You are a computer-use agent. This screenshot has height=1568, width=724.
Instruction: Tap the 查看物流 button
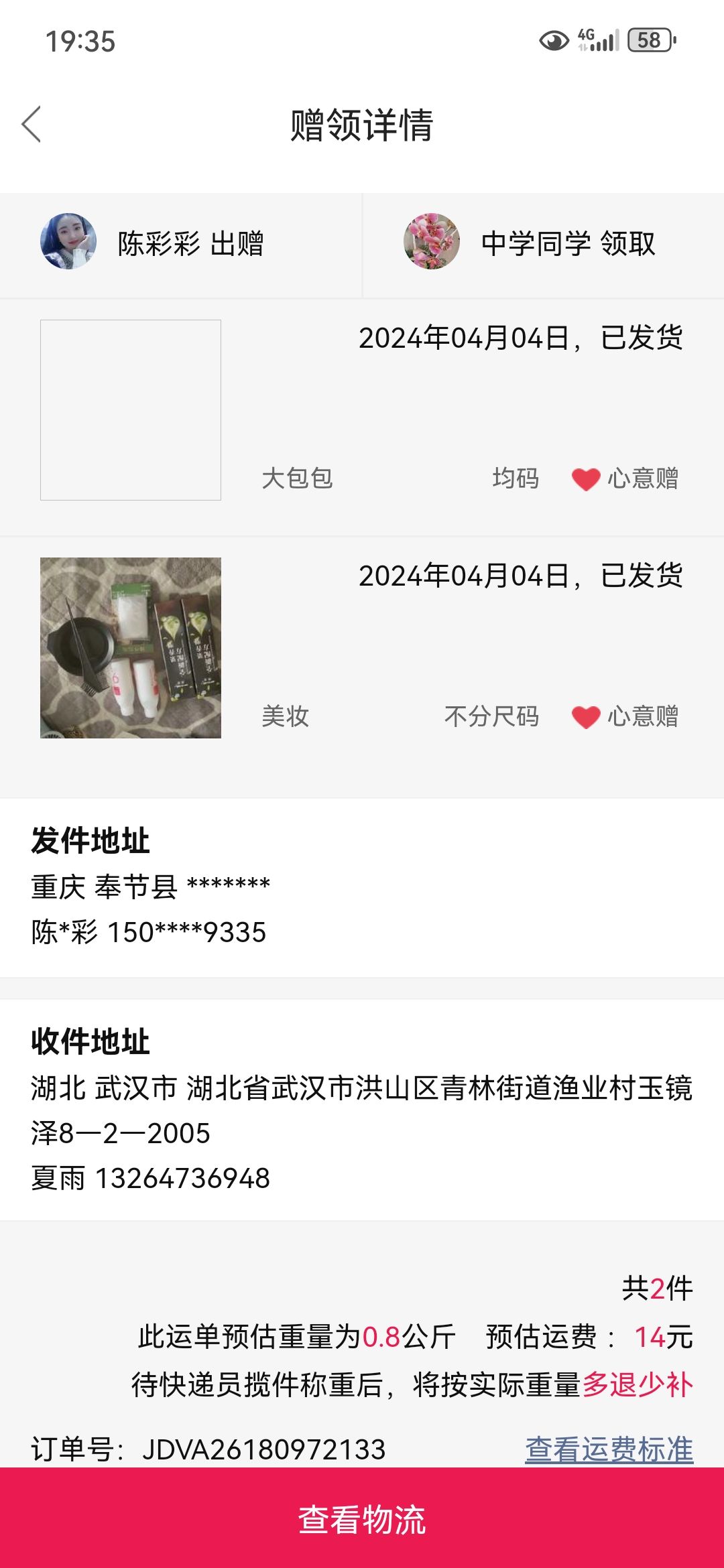[x=362, y=1518]
